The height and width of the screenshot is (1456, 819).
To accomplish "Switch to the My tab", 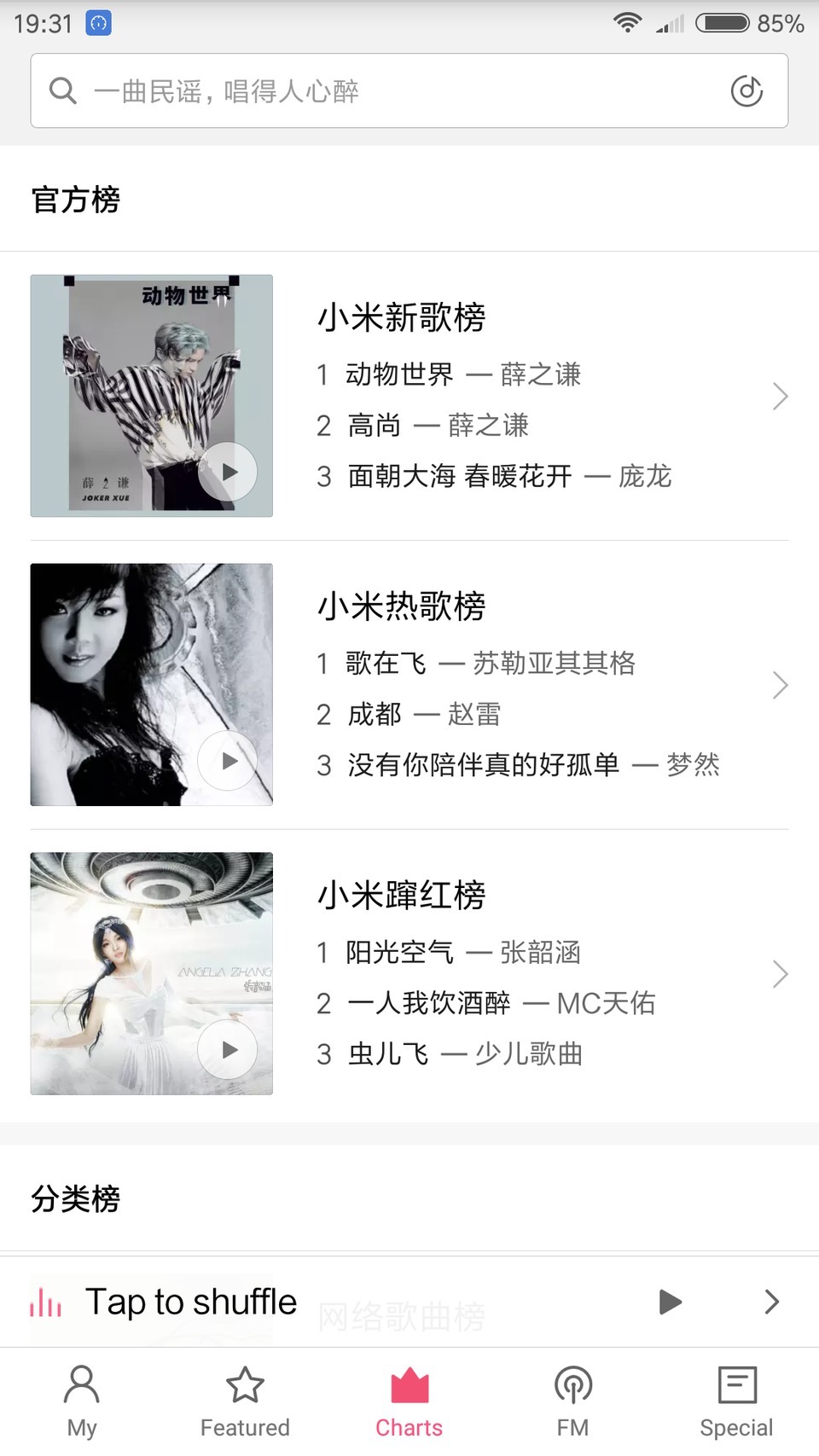I will (82, 1401).
